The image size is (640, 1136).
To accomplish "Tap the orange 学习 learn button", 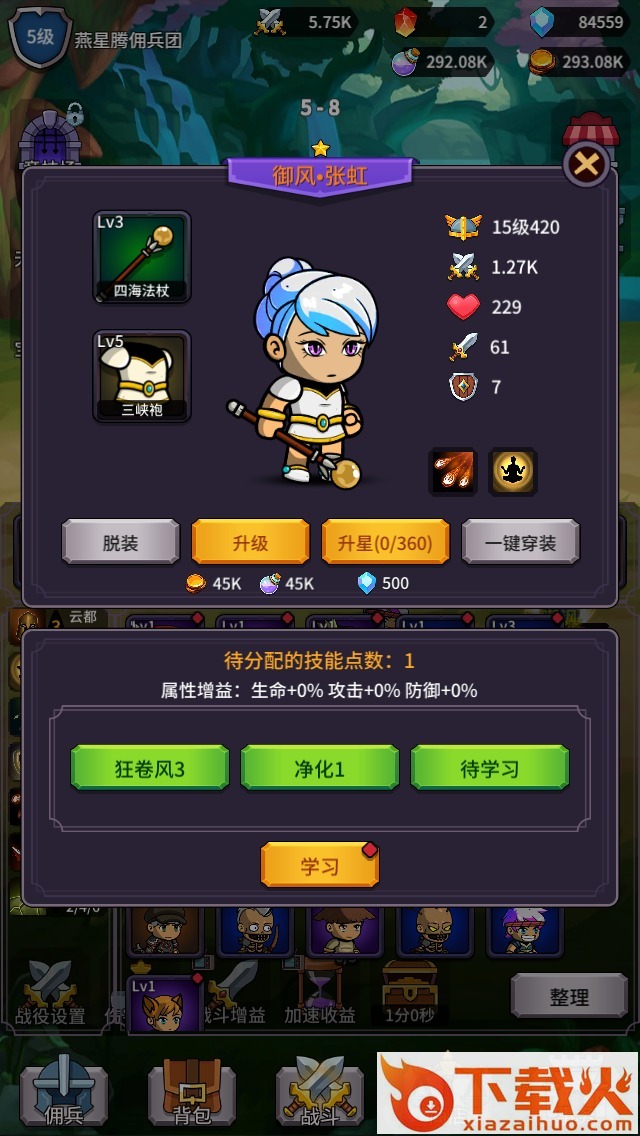I will [x=320, y=866].
